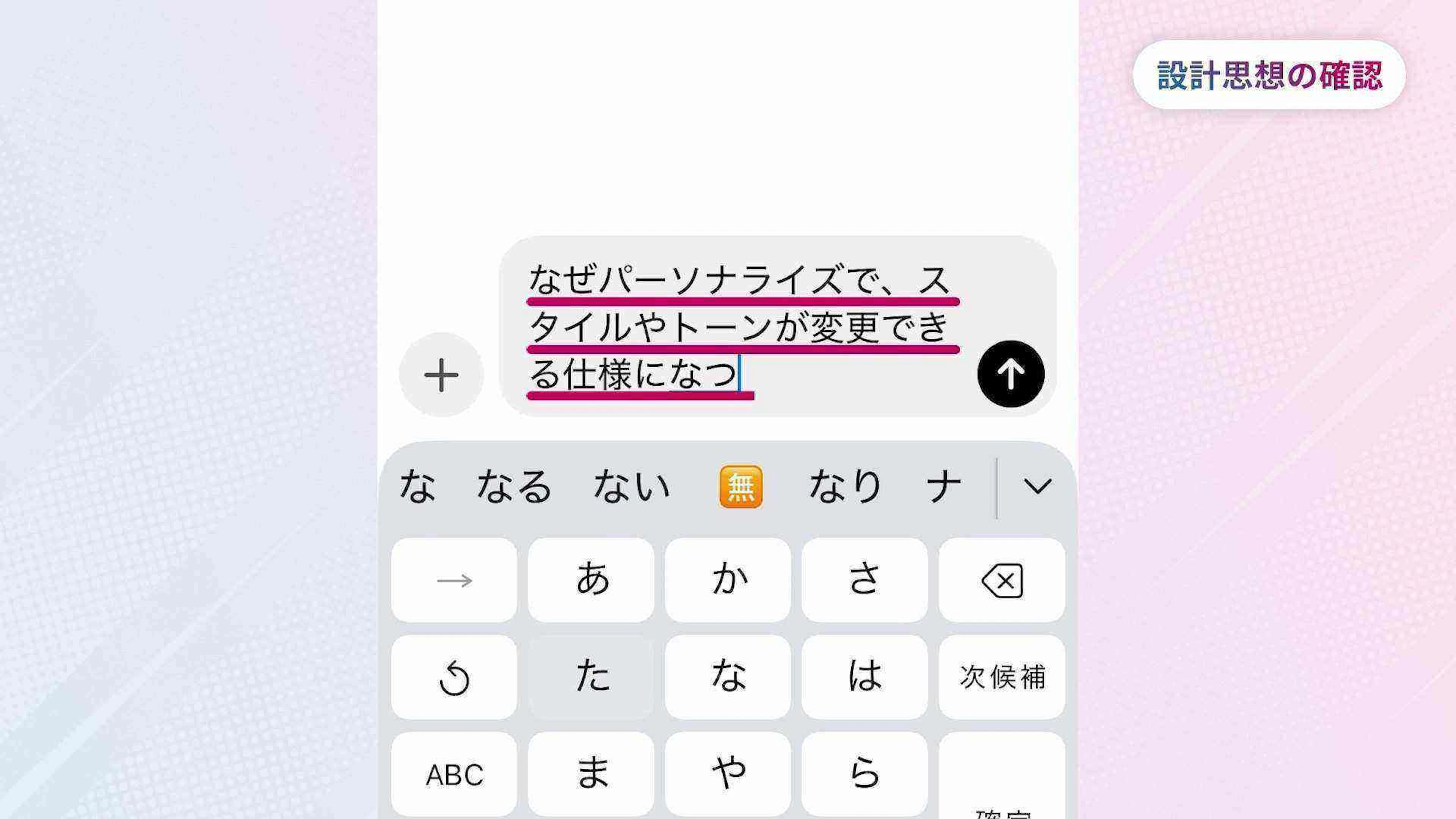Choose the ない suggestion
This screenshot has width=1456, height=819.
pyautogui.click(x=631, y=486)
